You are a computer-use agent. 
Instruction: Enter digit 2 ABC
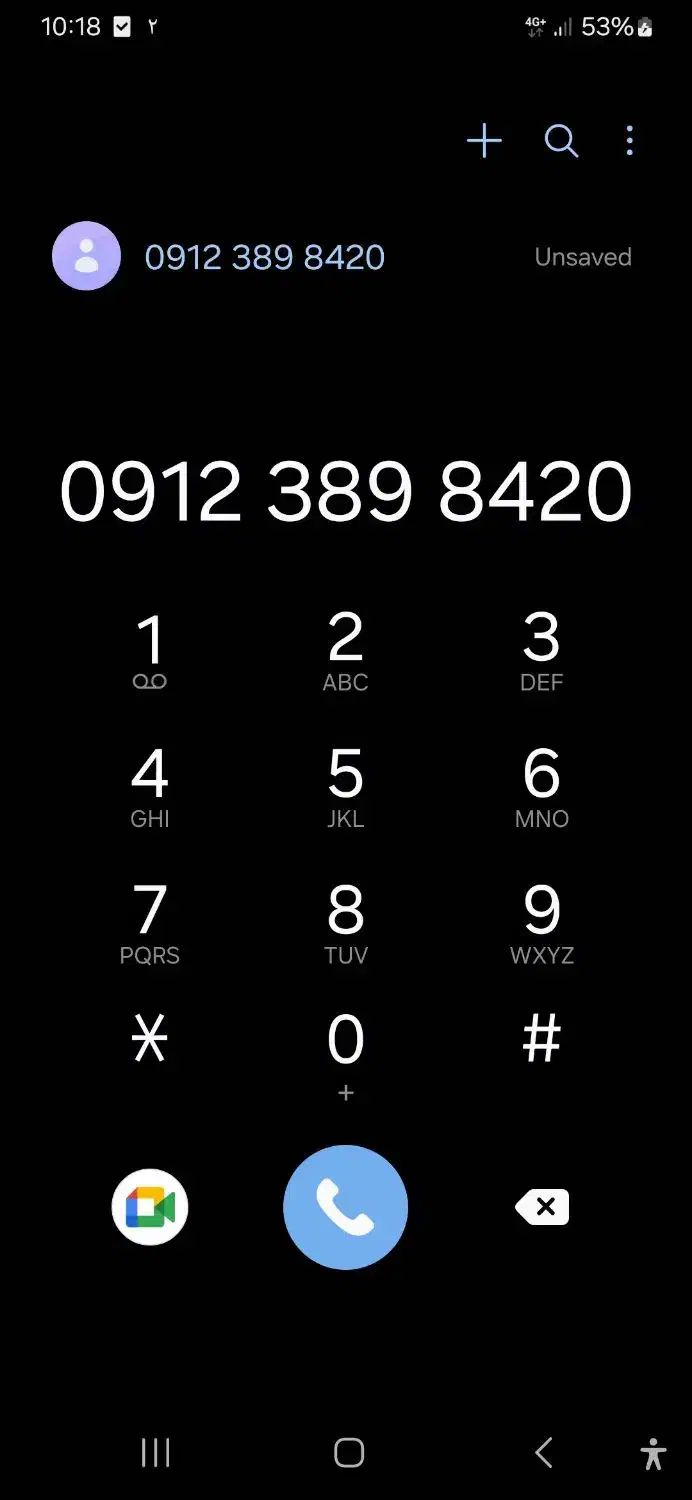pos(346,652)
